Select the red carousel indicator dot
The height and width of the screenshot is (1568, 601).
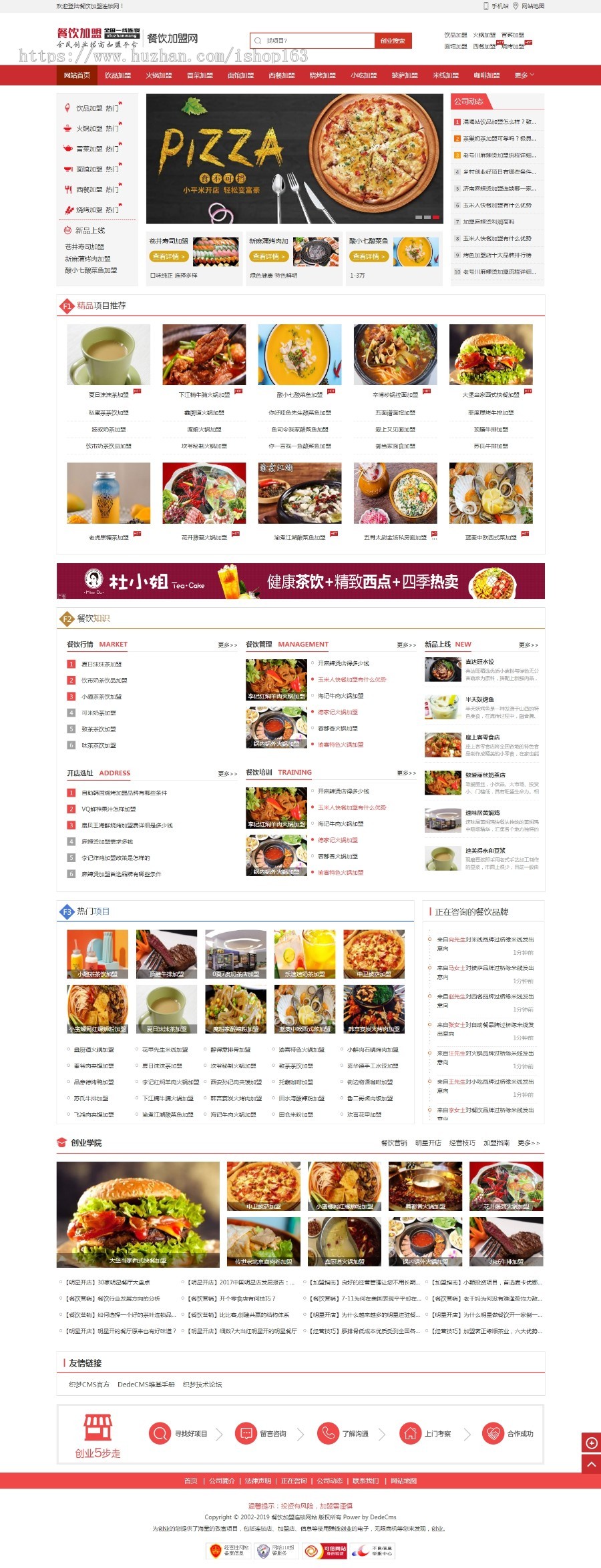point(436,217)
